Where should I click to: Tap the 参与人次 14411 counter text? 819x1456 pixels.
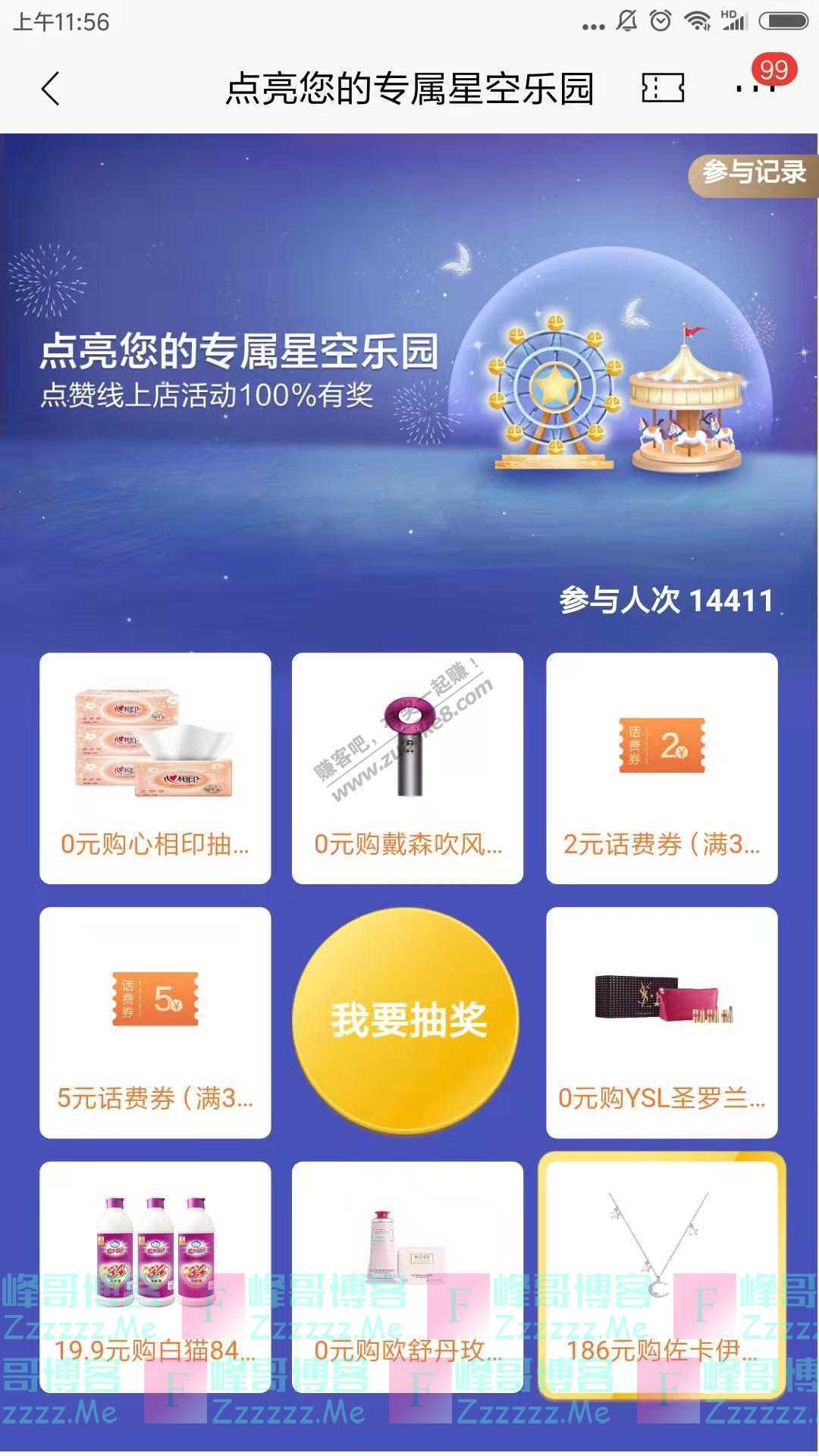[666, 599]
